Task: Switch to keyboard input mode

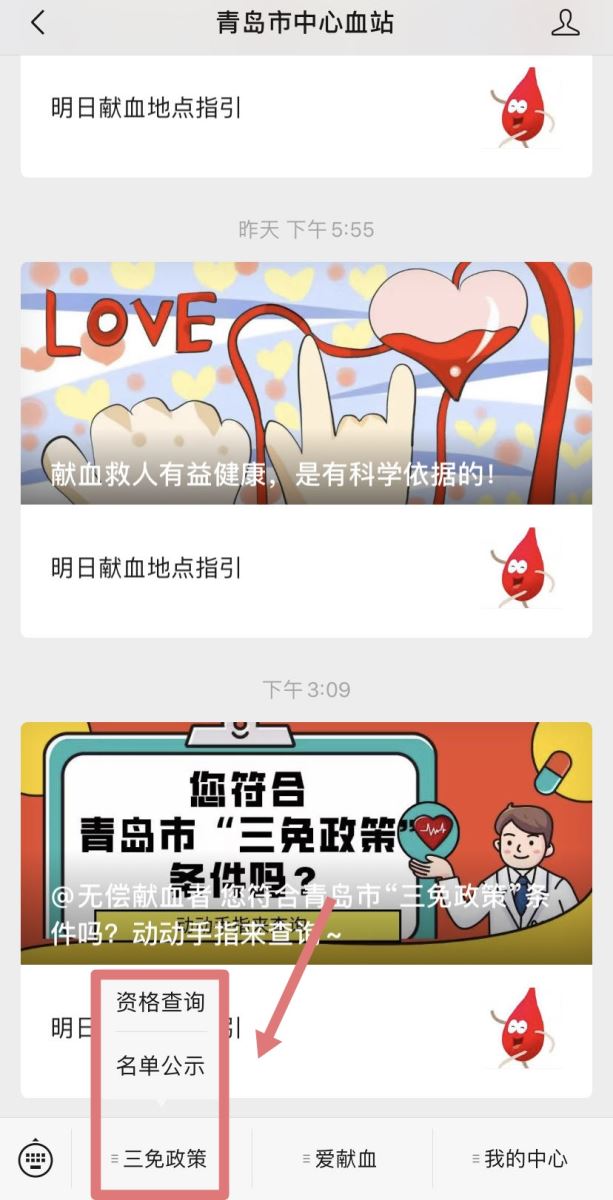Action: tap(36, 1159)
